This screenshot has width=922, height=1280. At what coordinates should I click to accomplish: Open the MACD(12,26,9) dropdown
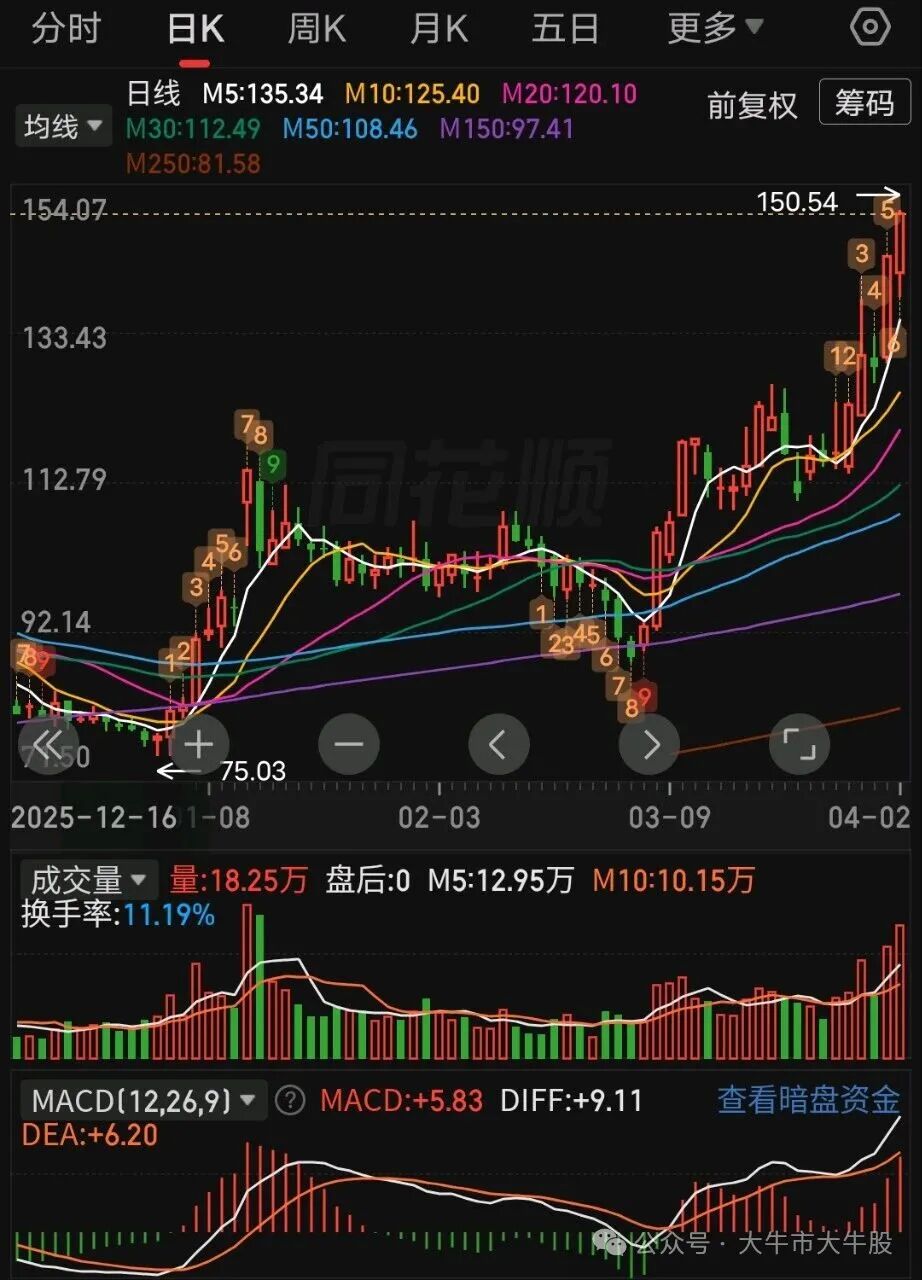(144, 1101)
